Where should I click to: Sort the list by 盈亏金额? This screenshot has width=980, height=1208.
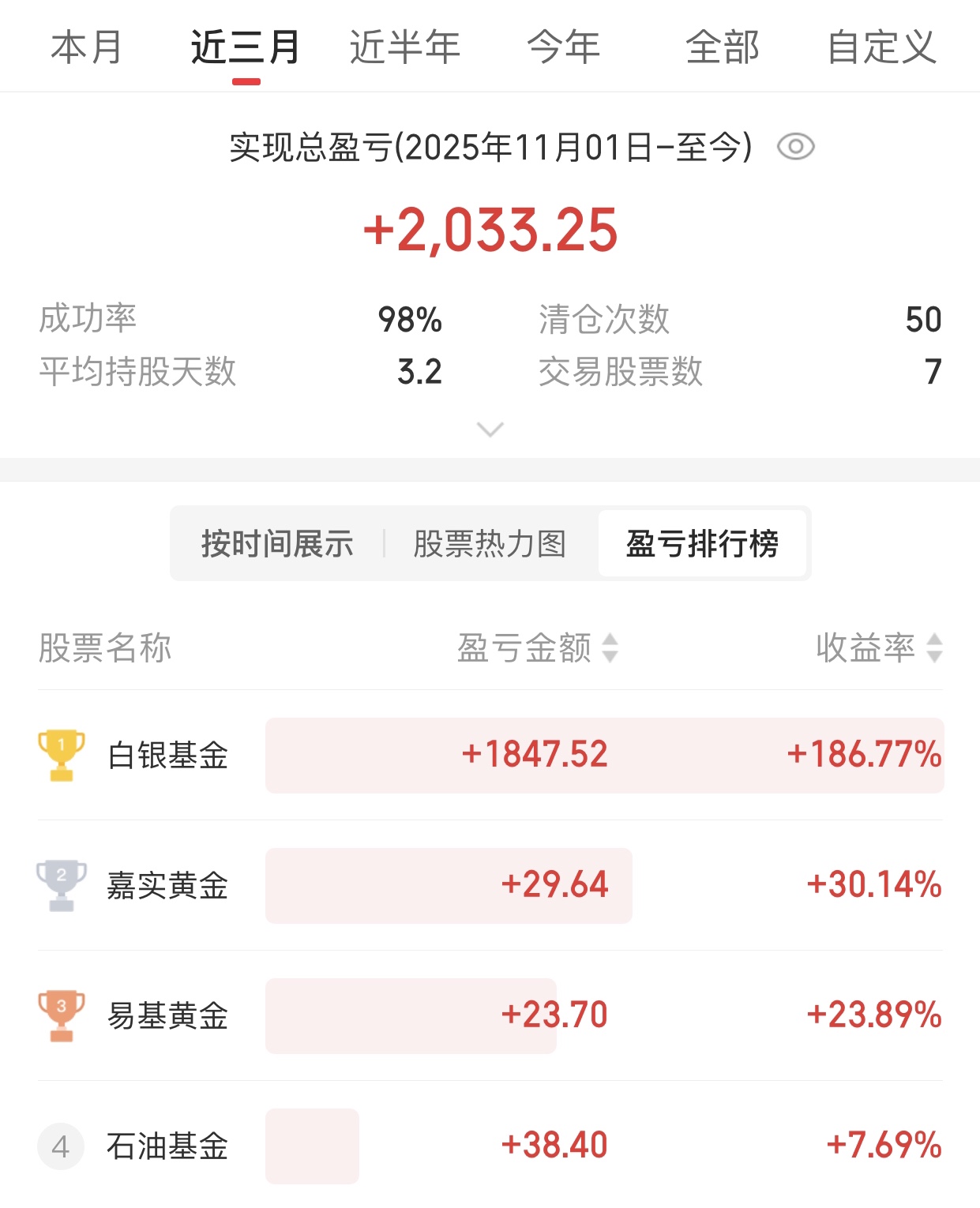[x=537, y=648]
